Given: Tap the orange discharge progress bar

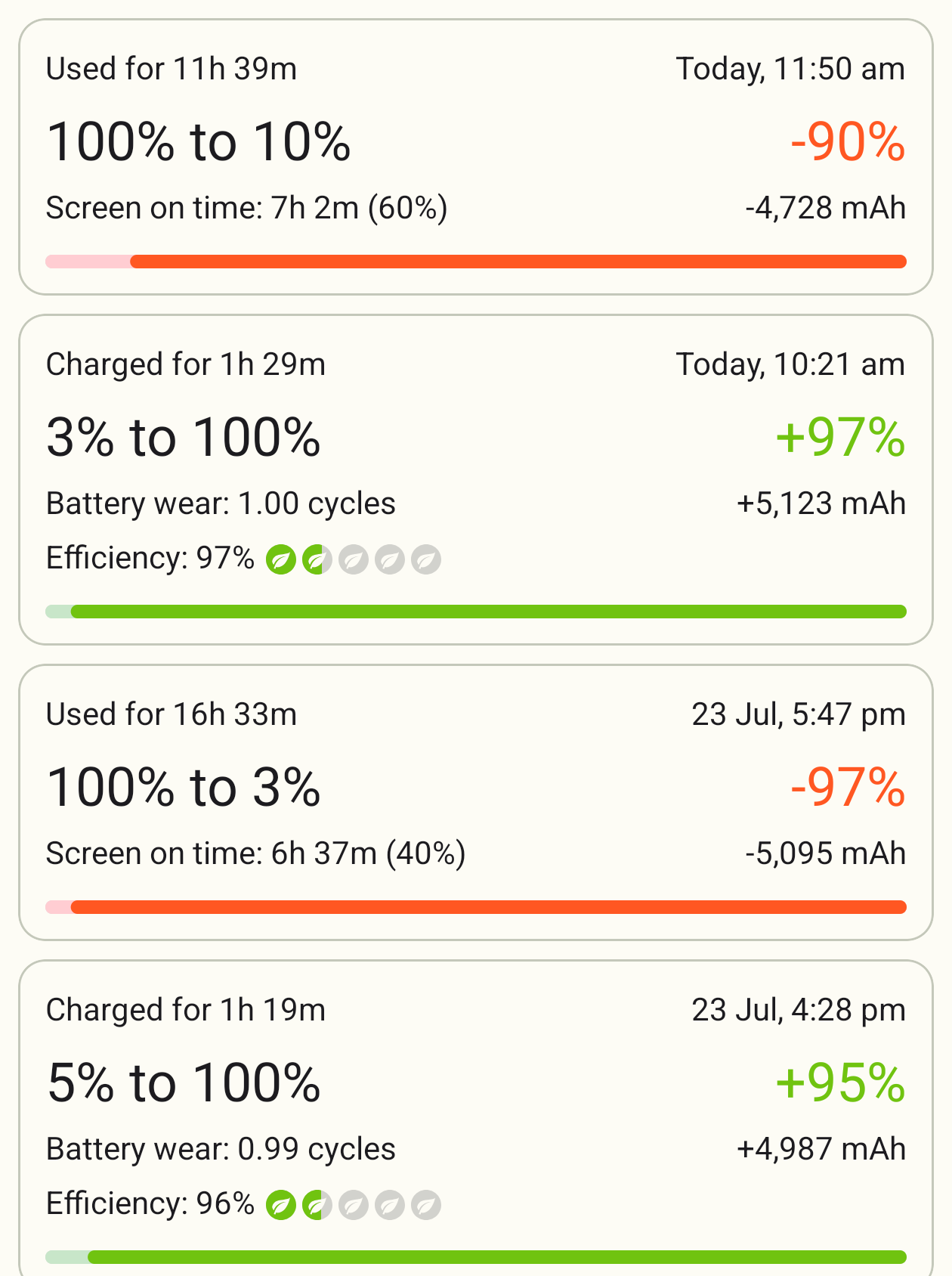Looking at the screenshot, I should [475, 261].
